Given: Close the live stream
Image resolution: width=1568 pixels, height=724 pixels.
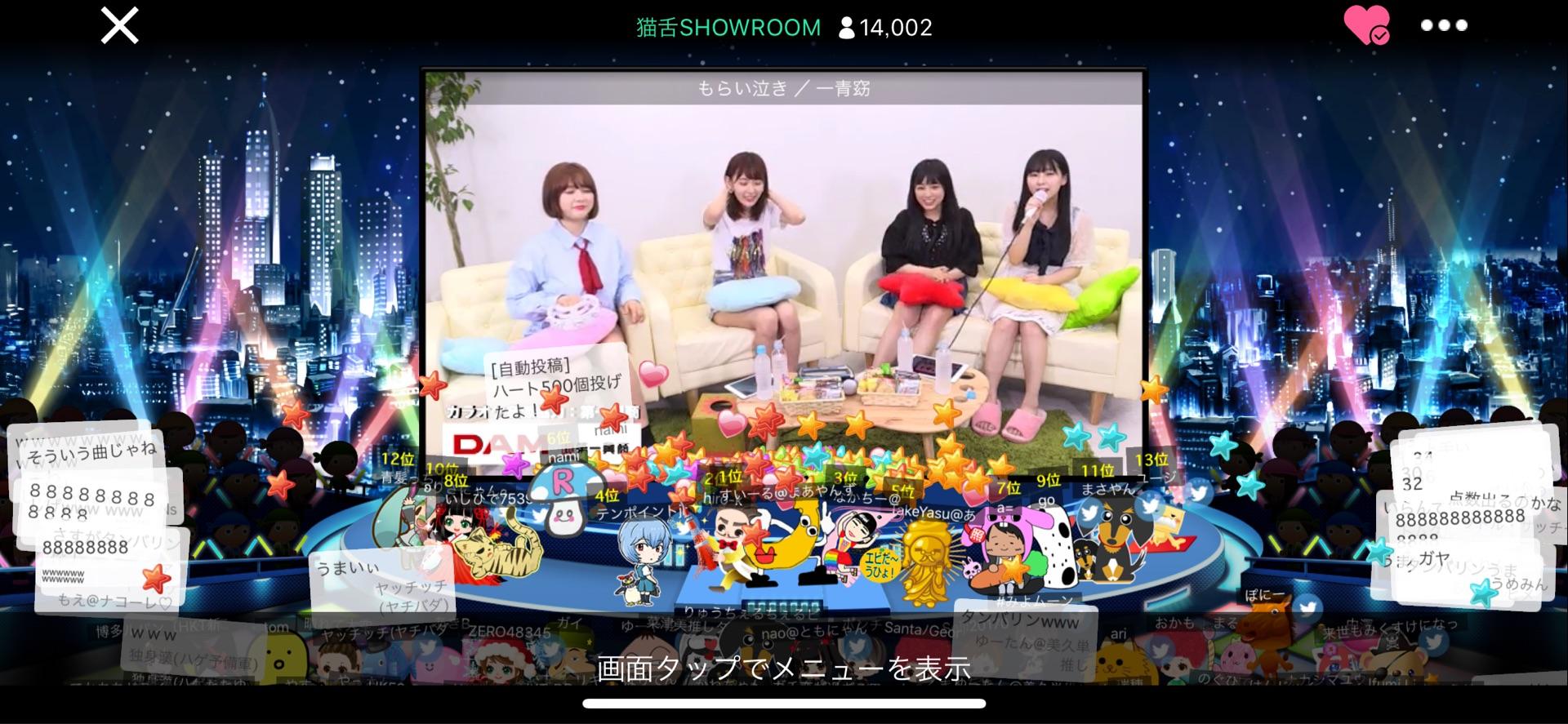Looking at the screenshot, I should 119,26.
